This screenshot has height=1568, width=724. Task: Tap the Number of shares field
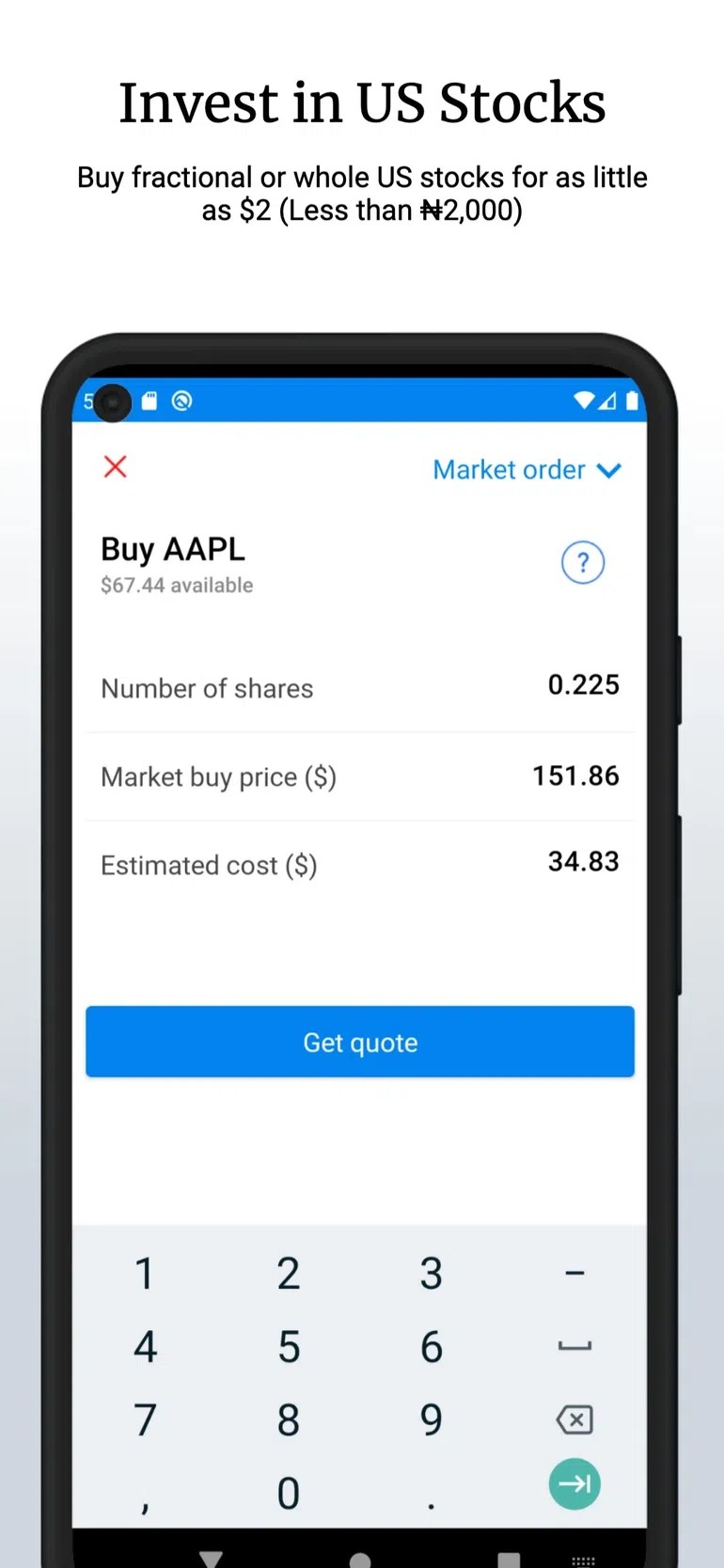pyautogui.click(x=361, y=687)
